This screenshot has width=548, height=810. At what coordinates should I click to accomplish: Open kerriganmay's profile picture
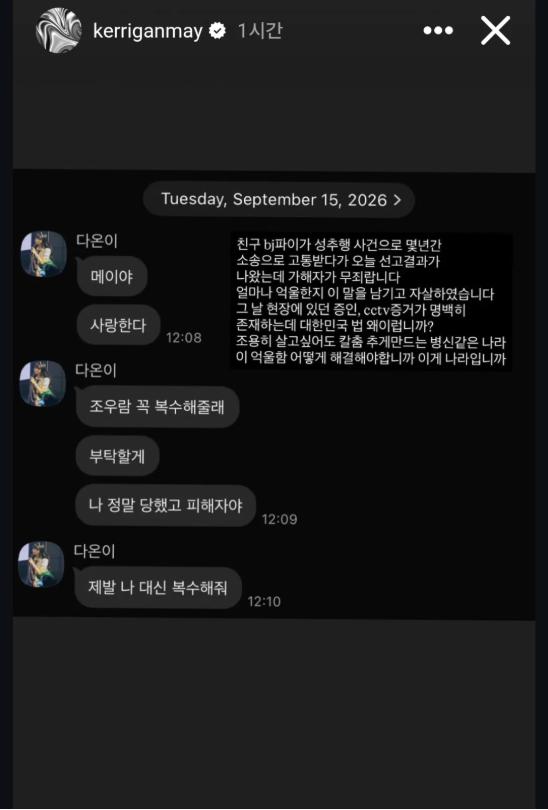pyautogui.click(x=58, y=30)
